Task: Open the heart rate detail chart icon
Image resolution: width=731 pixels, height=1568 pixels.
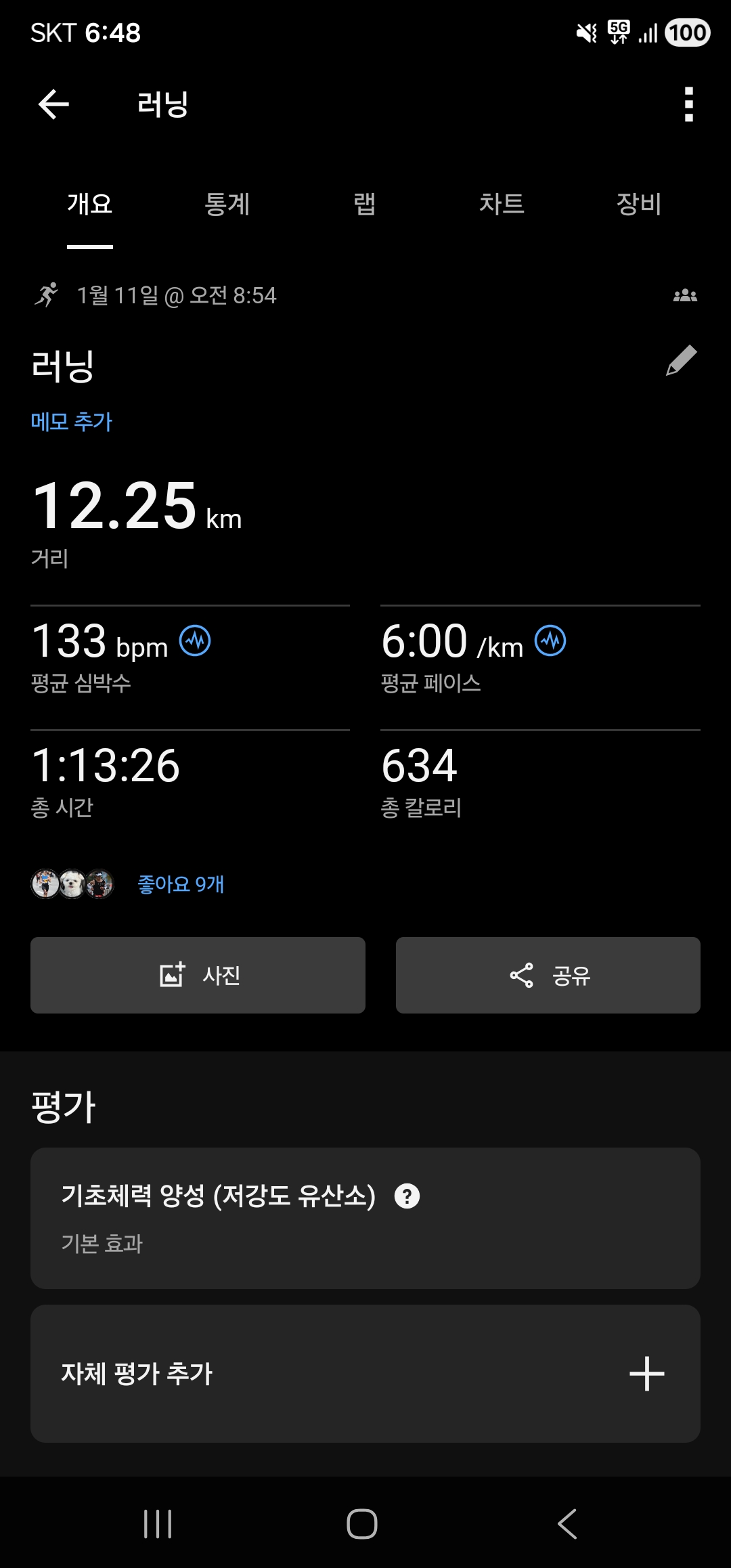Action: coord(195,642)
